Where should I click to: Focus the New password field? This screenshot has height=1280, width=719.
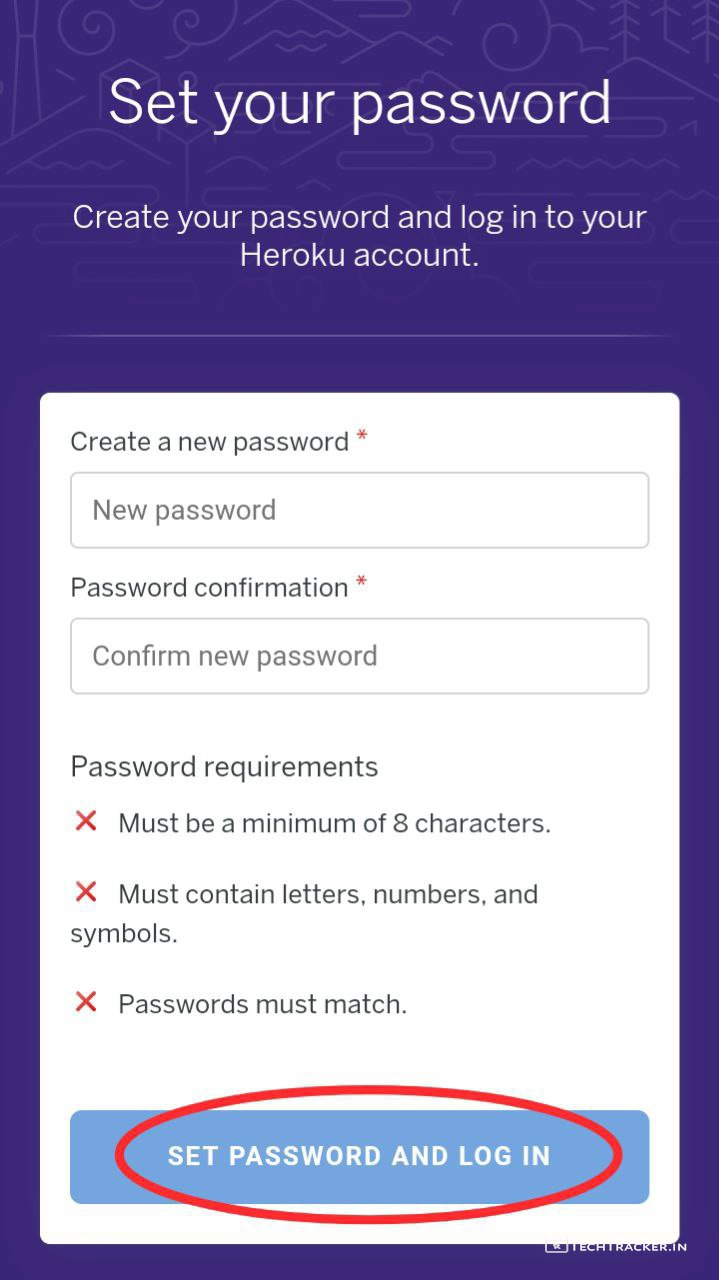[359, 510]
